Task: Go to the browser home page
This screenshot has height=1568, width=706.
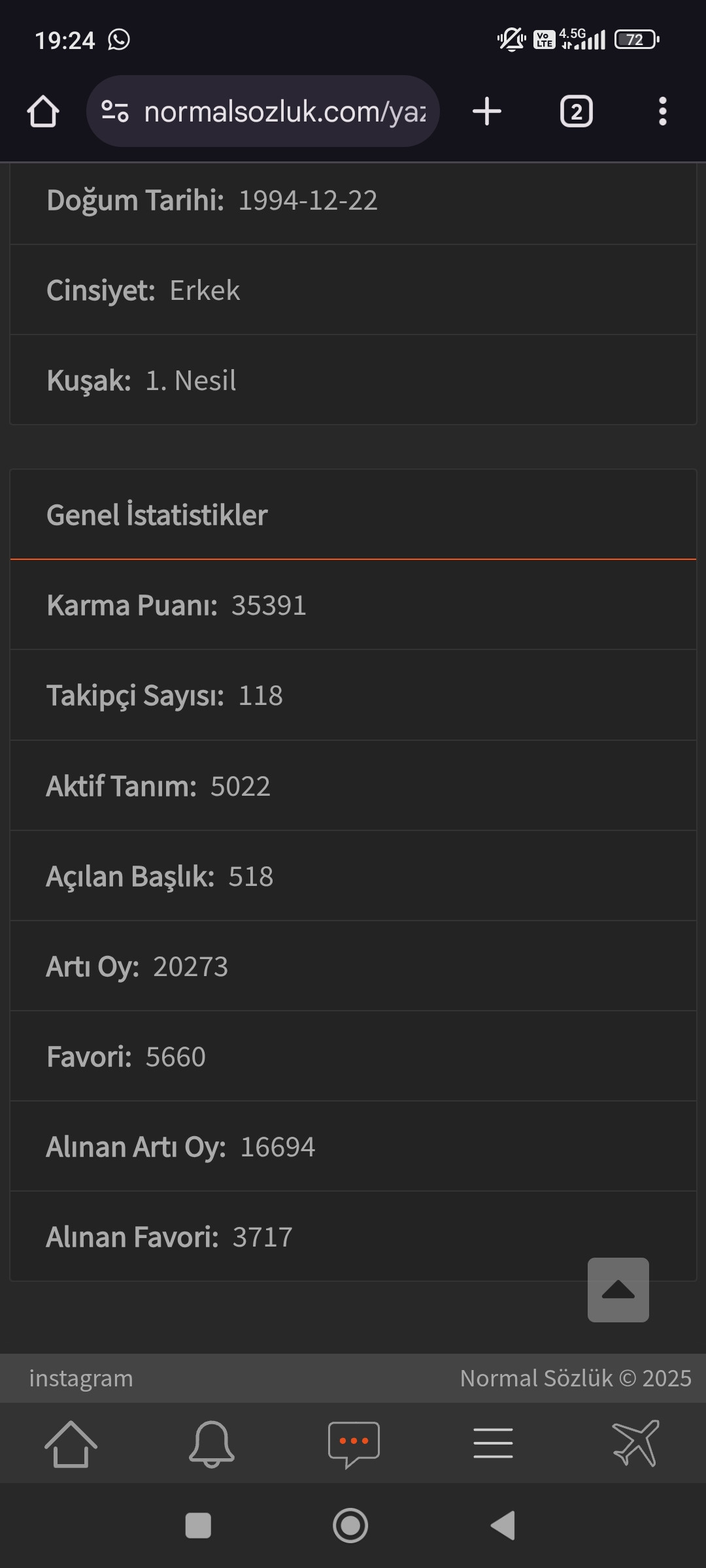Action: (x=43, y=112)
